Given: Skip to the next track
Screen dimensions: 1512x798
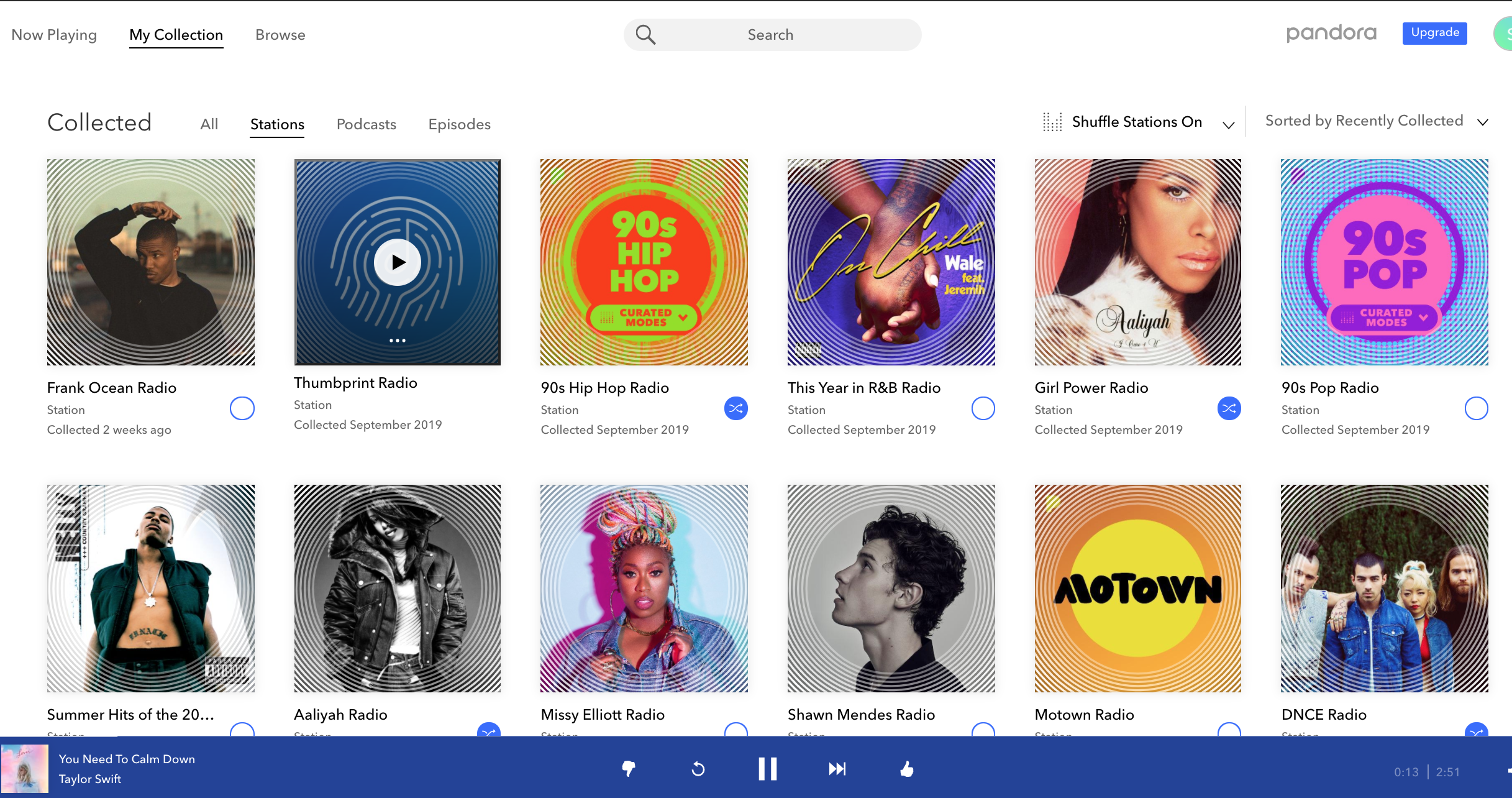Looking at the screenshot, I should [837, 769].
